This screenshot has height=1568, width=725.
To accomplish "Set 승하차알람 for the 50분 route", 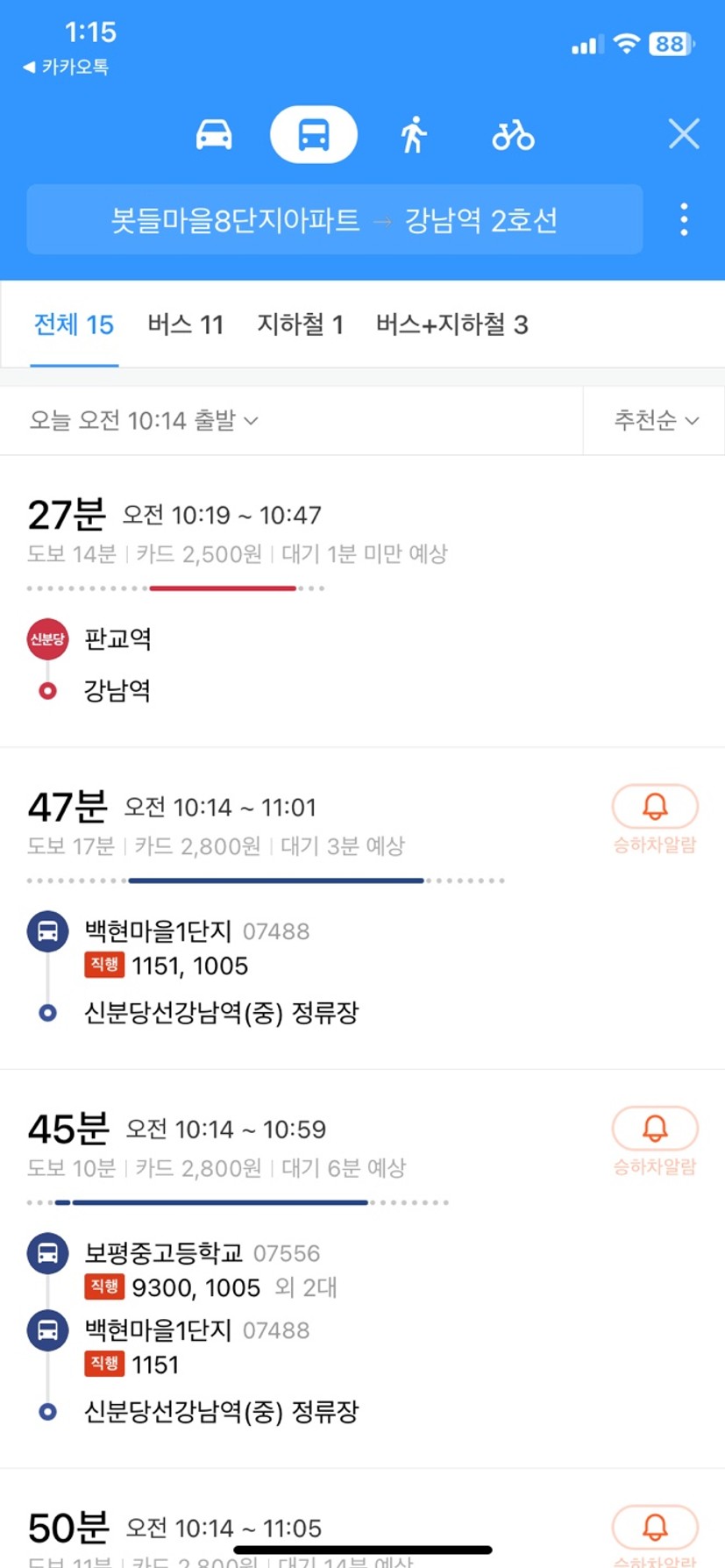I will pos(655,1536).
